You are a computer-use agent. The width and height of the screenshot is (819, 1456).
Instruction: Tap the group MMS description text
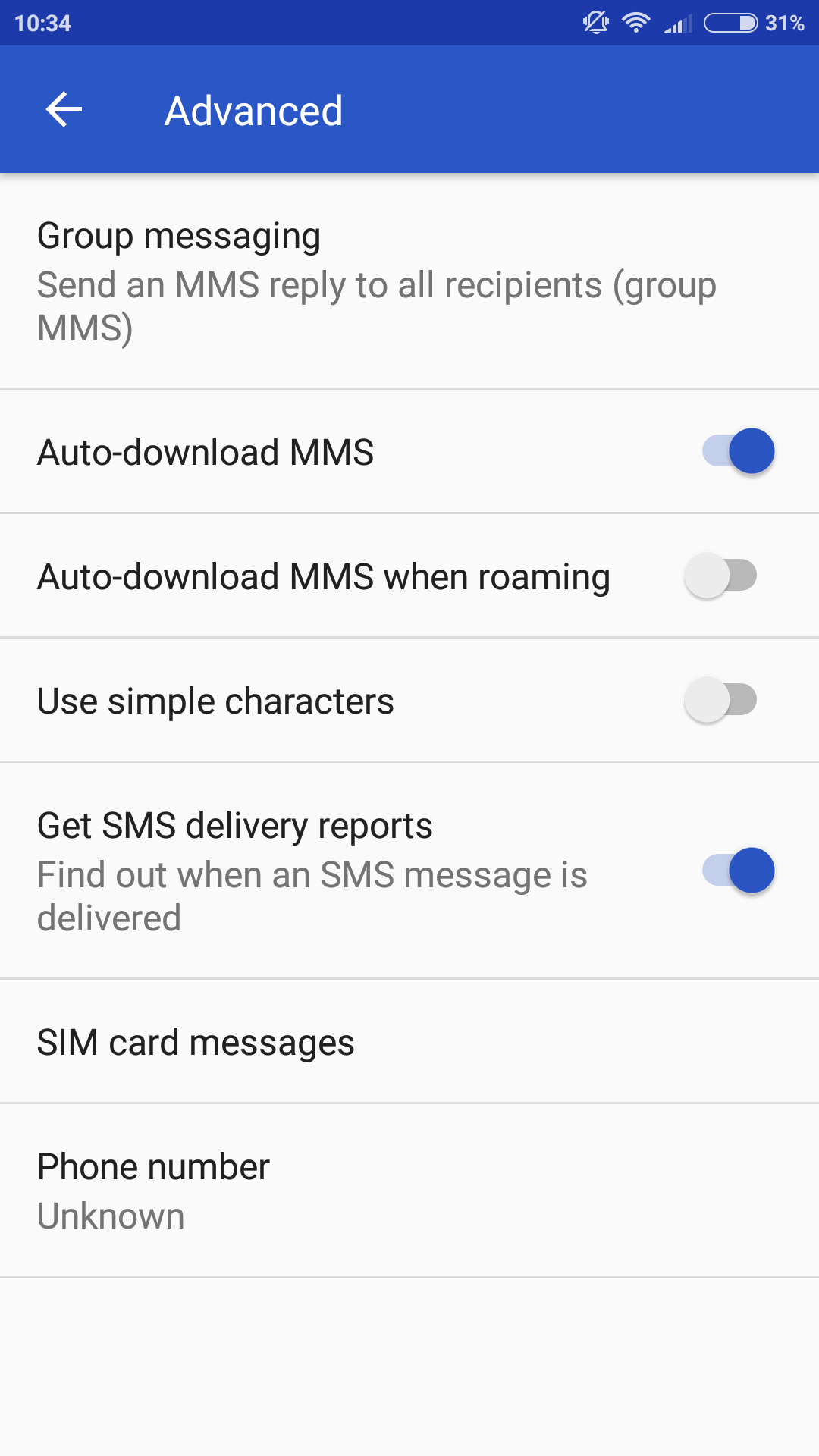point(377,306)
